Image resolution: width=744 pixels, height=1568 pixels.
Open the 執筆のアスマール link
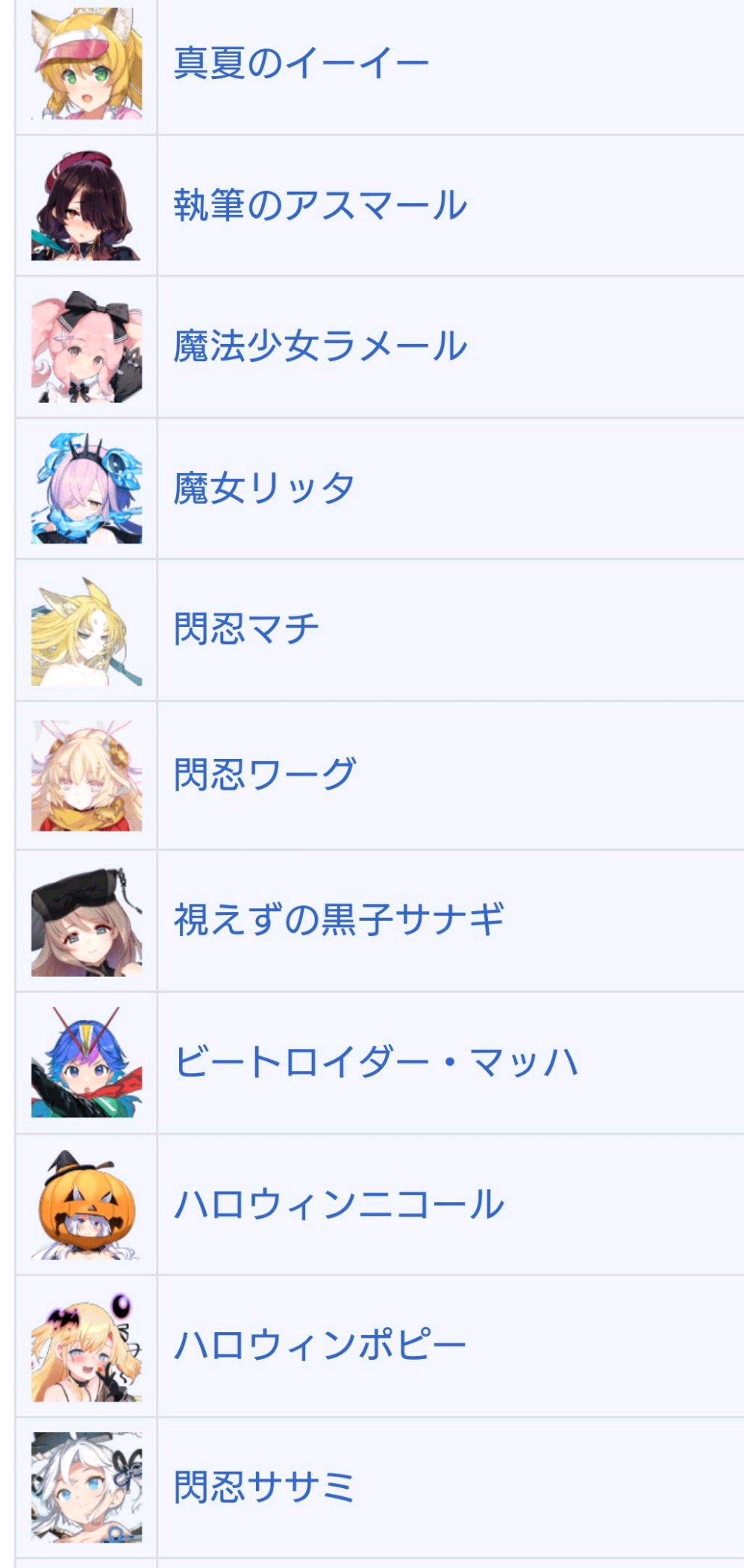tap(320, 204)
